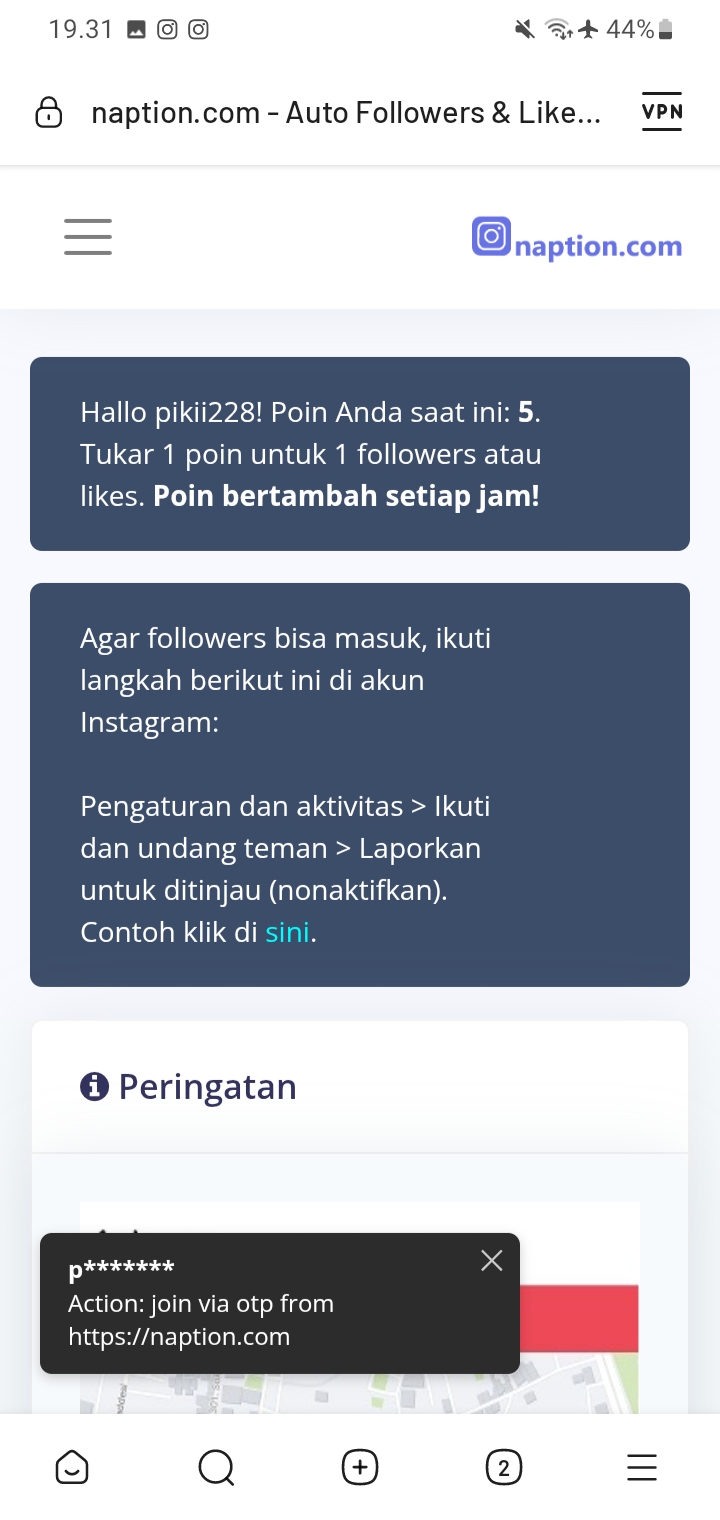Open the browser main menu
Image resolution: width=720 pixels, height=1520 pixels.
pos(641,1467)
